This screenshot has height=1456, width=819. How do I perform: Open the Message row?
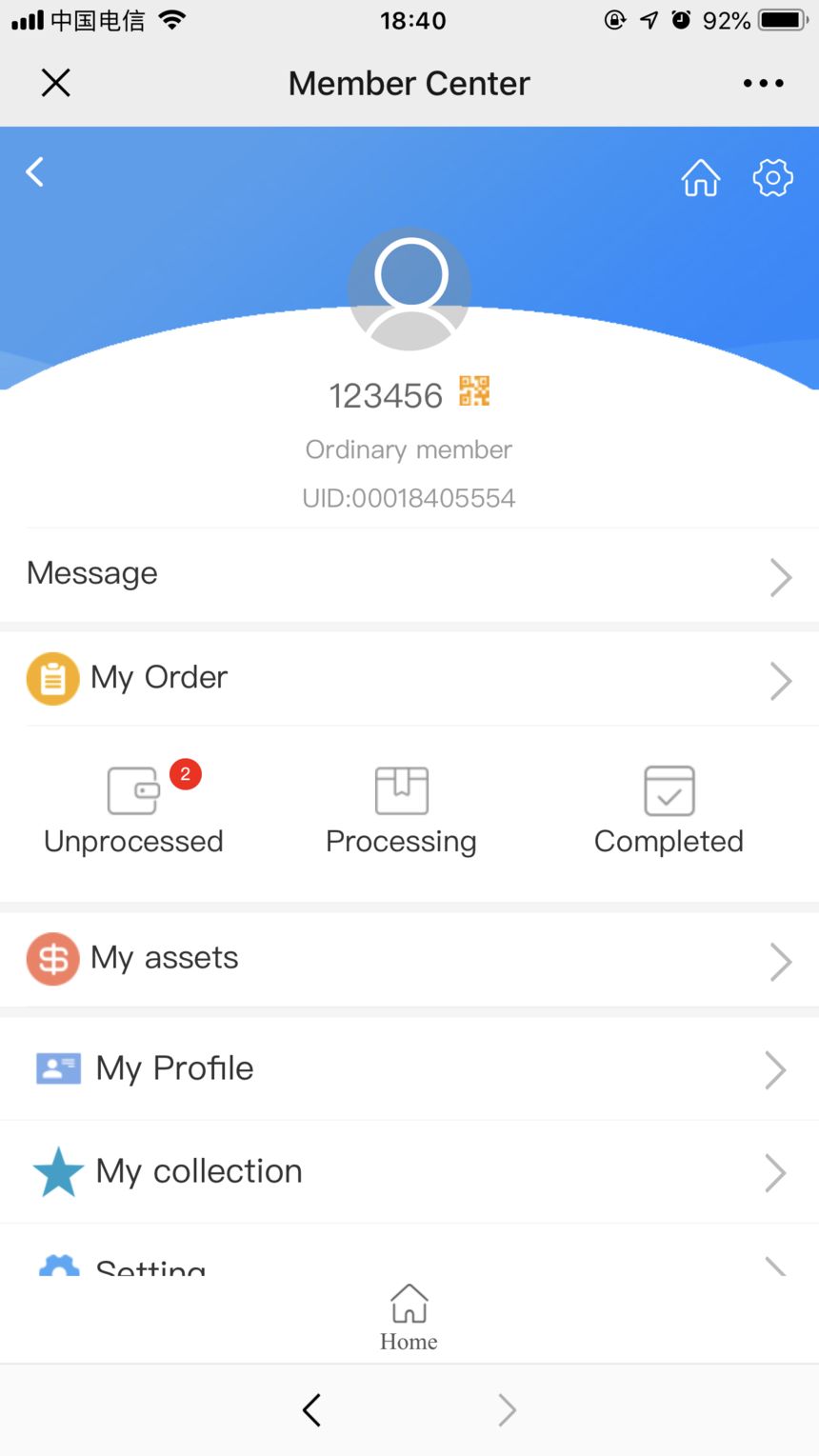click(x=409, y=575)
